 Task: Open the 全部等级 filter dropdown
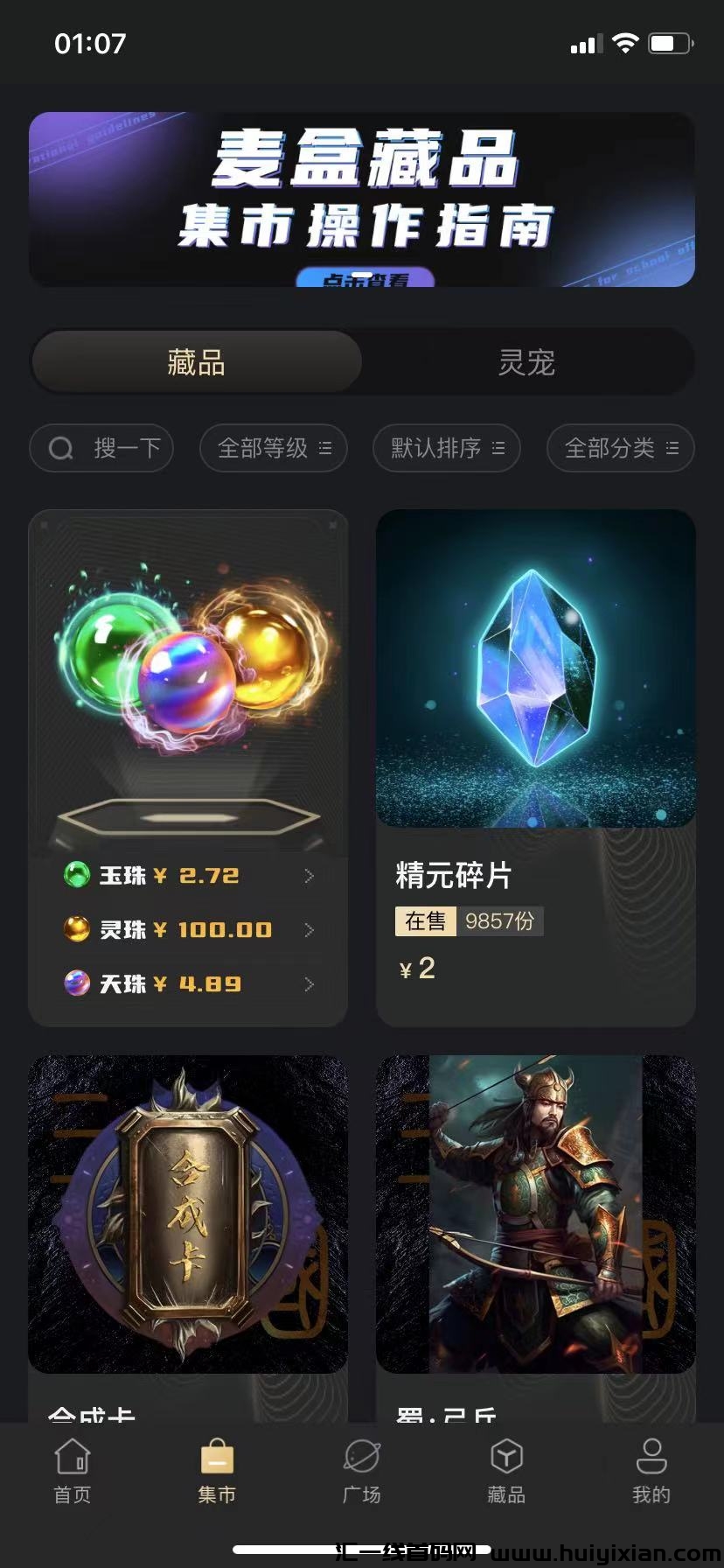click(274, 448)
